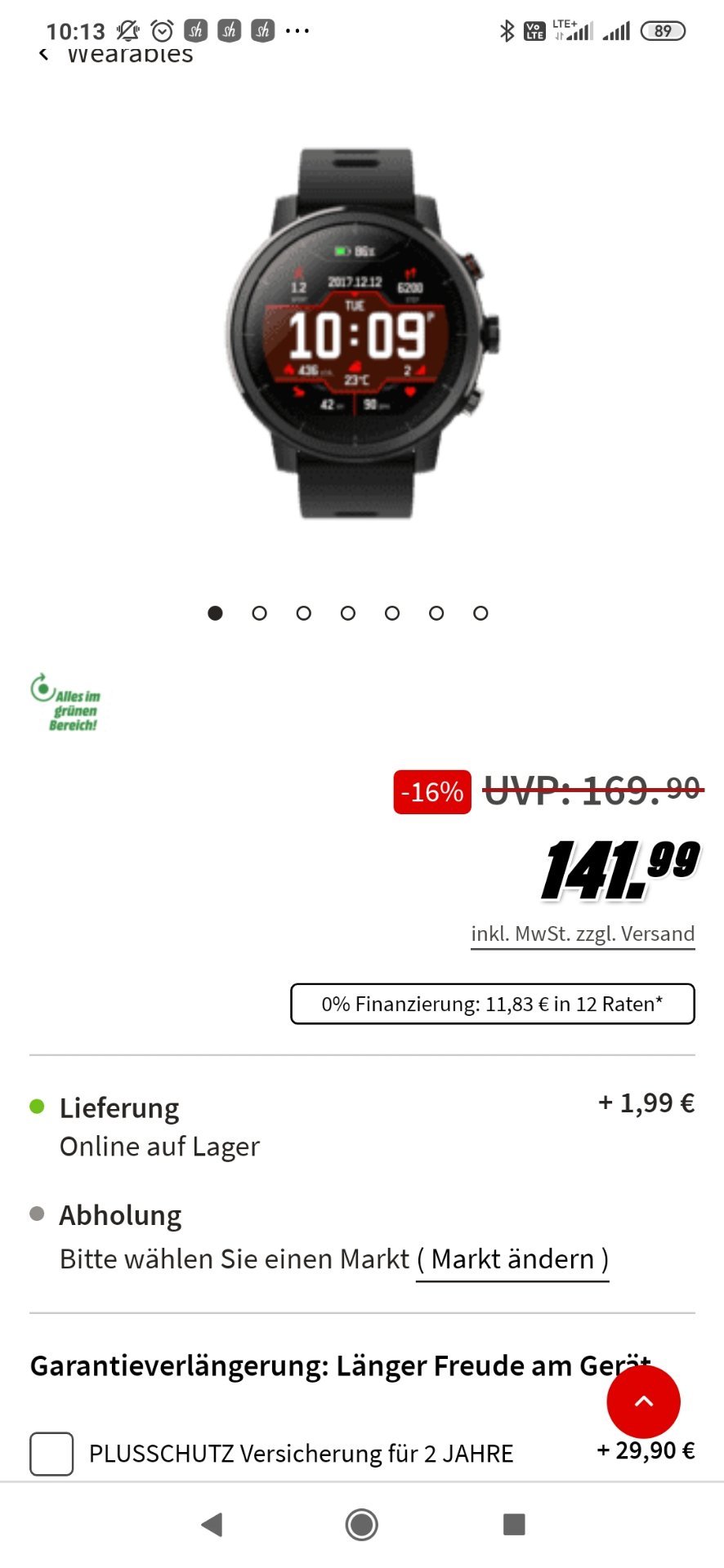This screenshot has height=1568, width=724.
Task: Open 0% Finanzierung in 12 Raten details
Action: 493,1004
